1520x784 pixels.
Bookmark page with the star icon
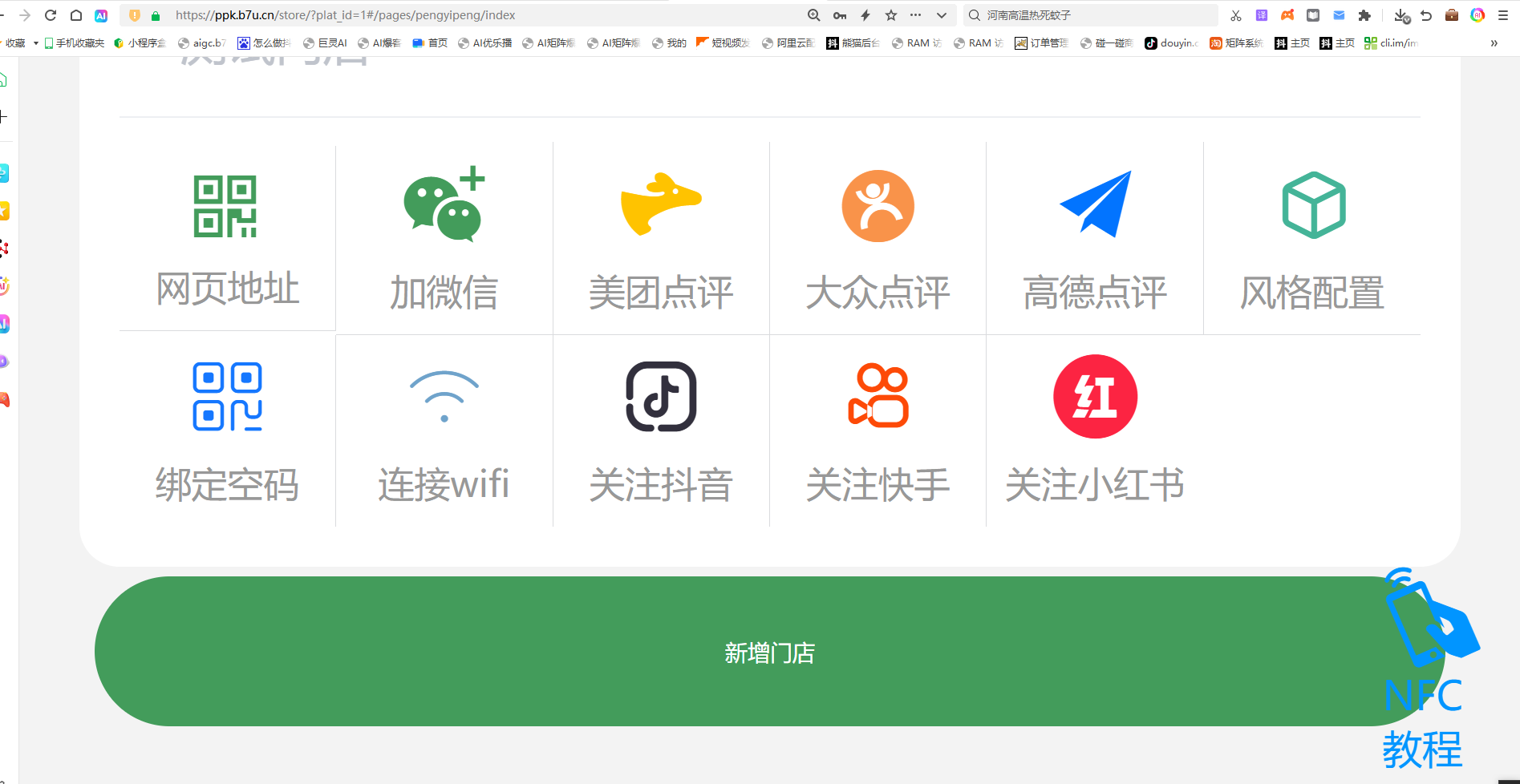(x=891, y=15)
